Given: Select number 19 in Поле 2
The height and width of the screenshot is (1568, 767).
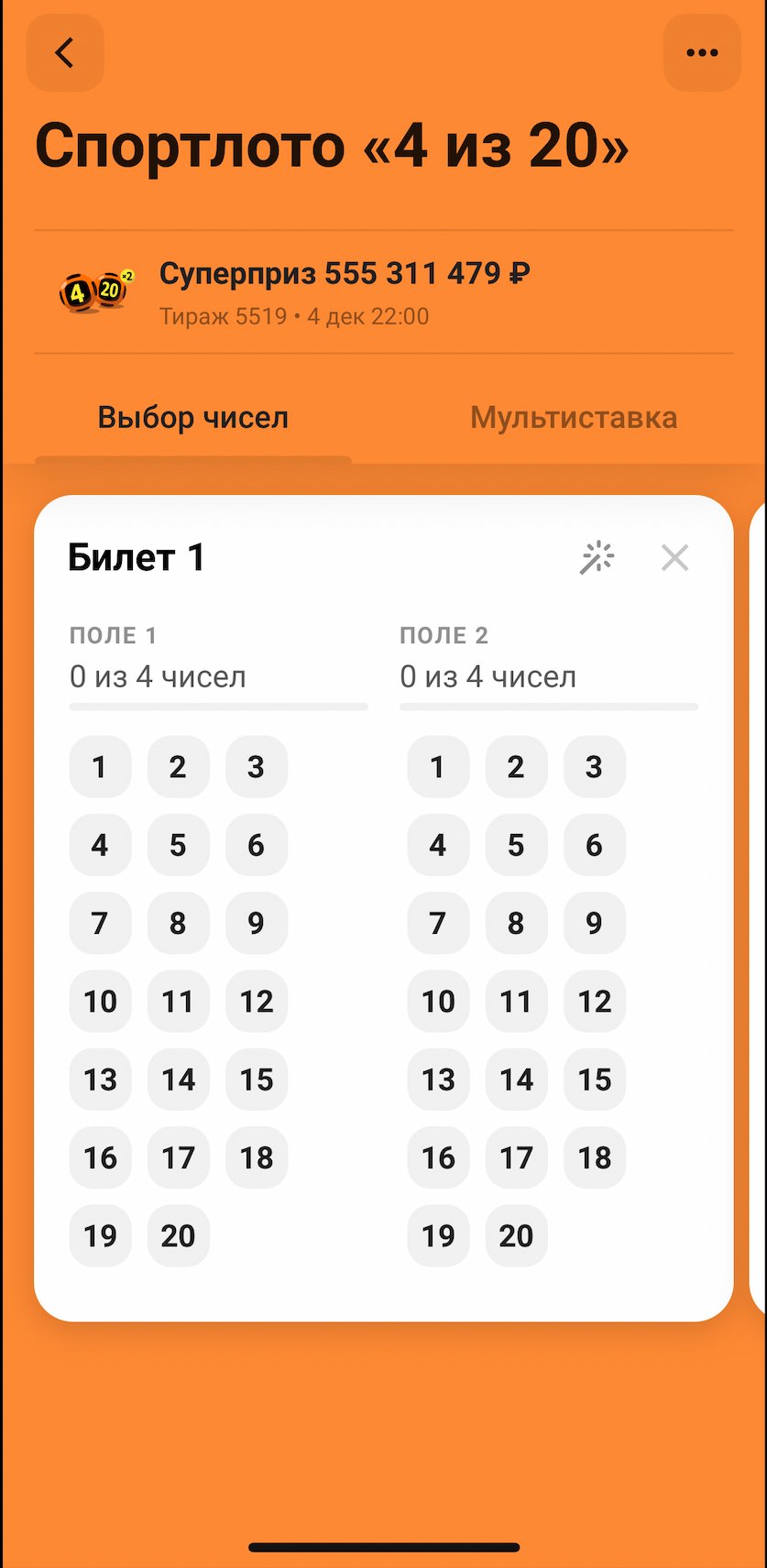Looking at the screenshot, I should click(x=438, y=1235).
